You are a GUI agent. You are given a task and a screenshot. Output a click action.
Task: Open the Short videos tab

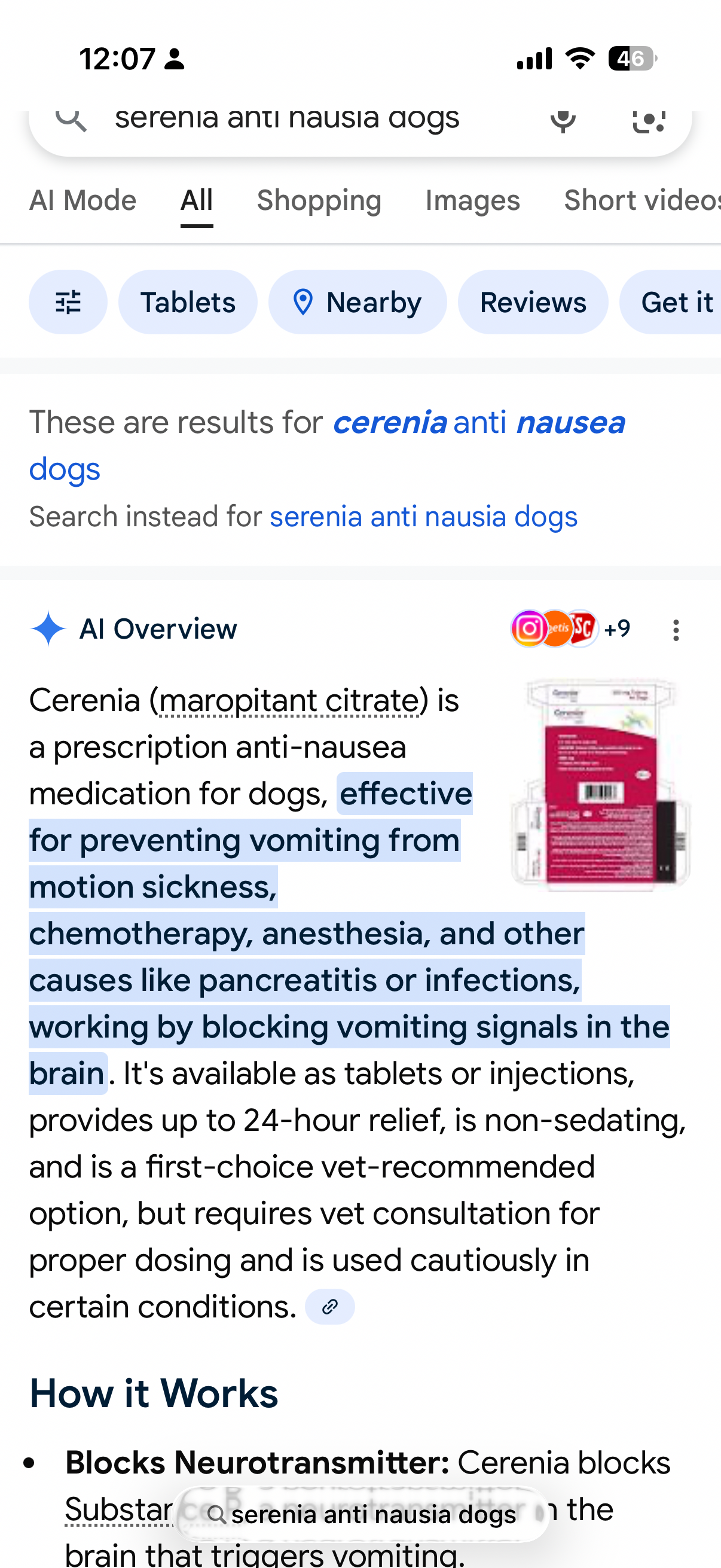pos(642,200)
